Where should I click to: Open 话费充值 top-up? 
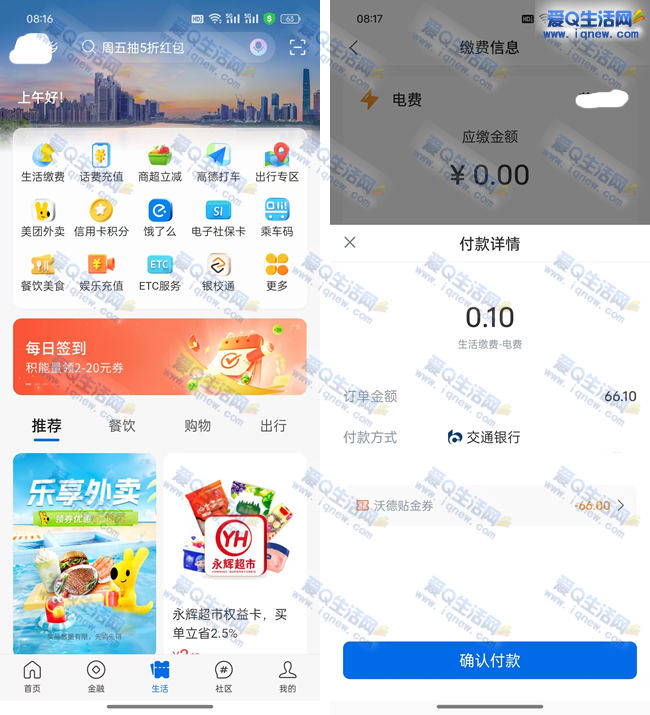[x=101, y=162]
